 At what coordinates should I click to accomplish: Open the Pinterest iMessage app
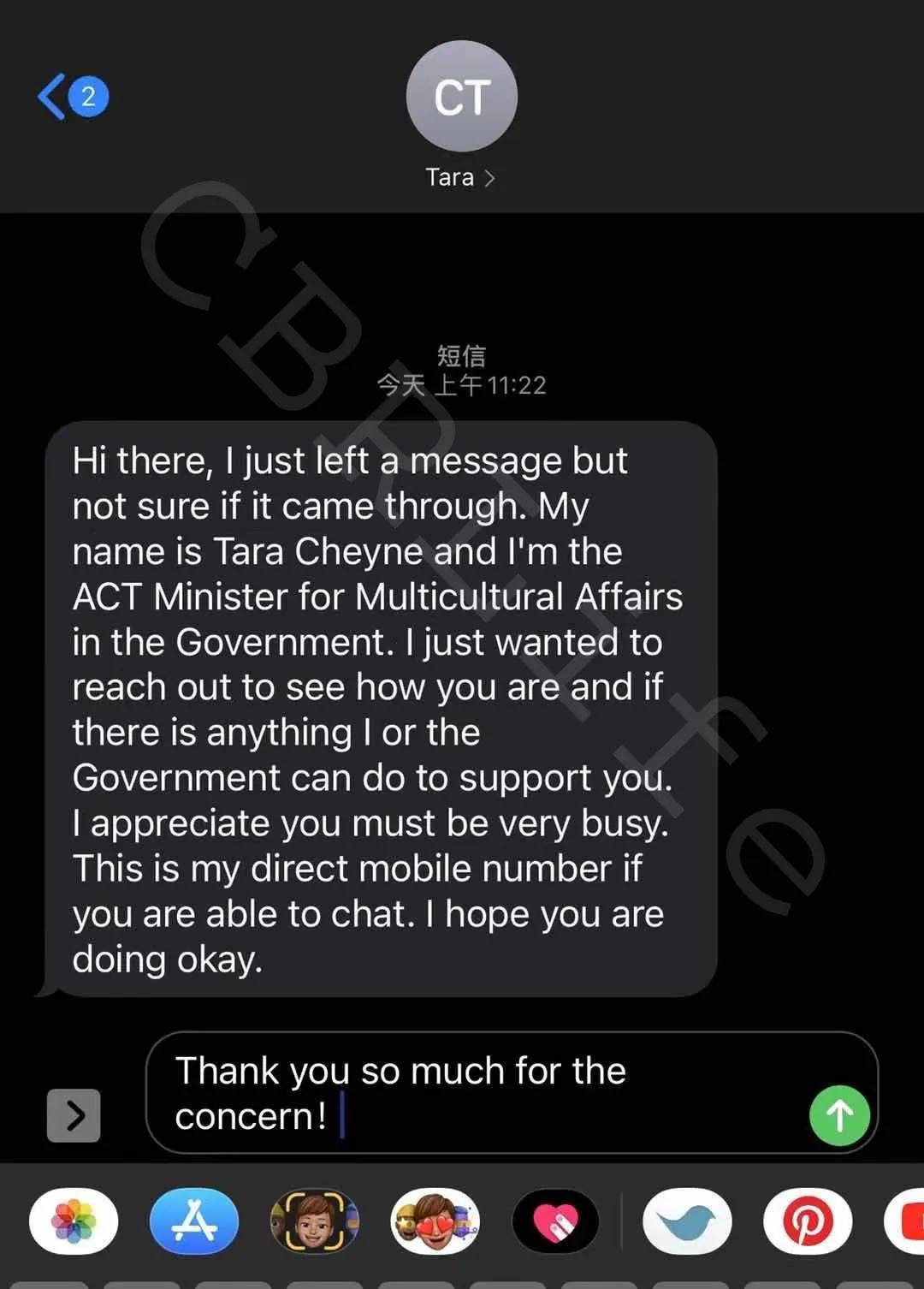click(807, 1221)
